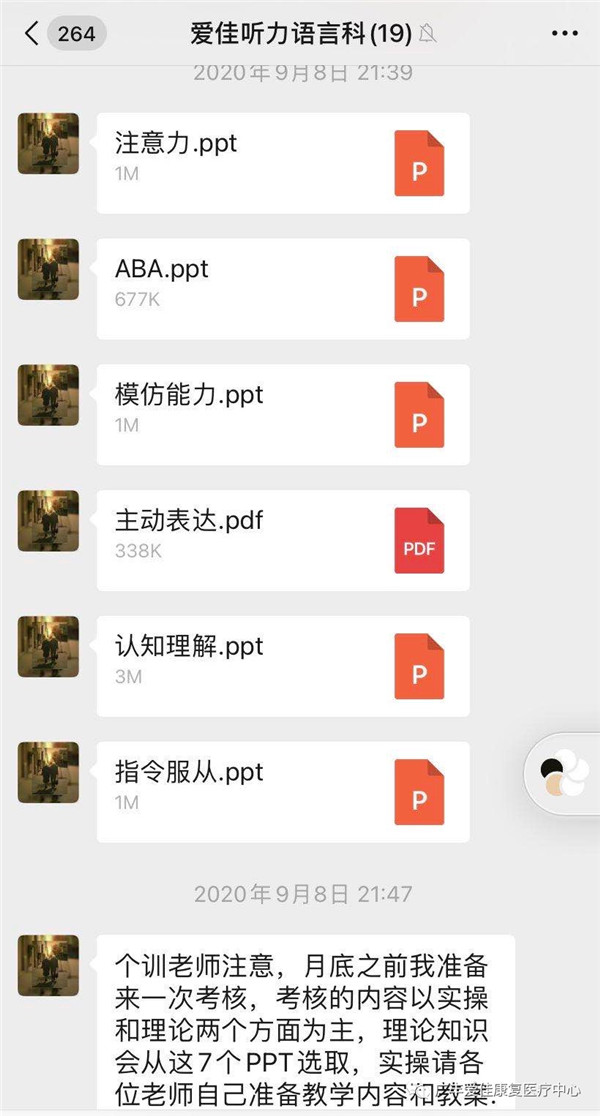
Task: Open the 认知理解.ppt file
Action: click(283, 666)
